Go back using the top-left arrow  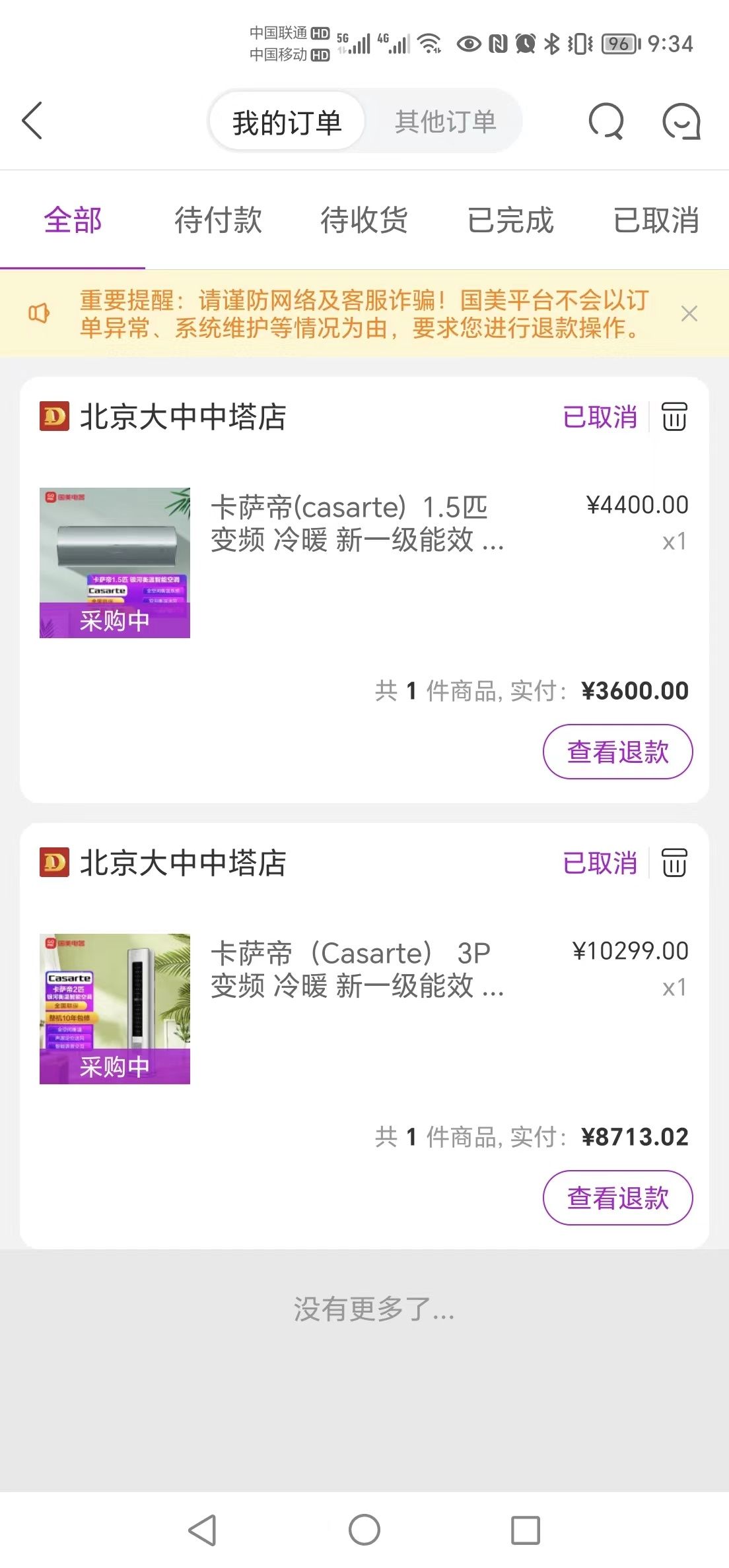[x=32, y=121]
